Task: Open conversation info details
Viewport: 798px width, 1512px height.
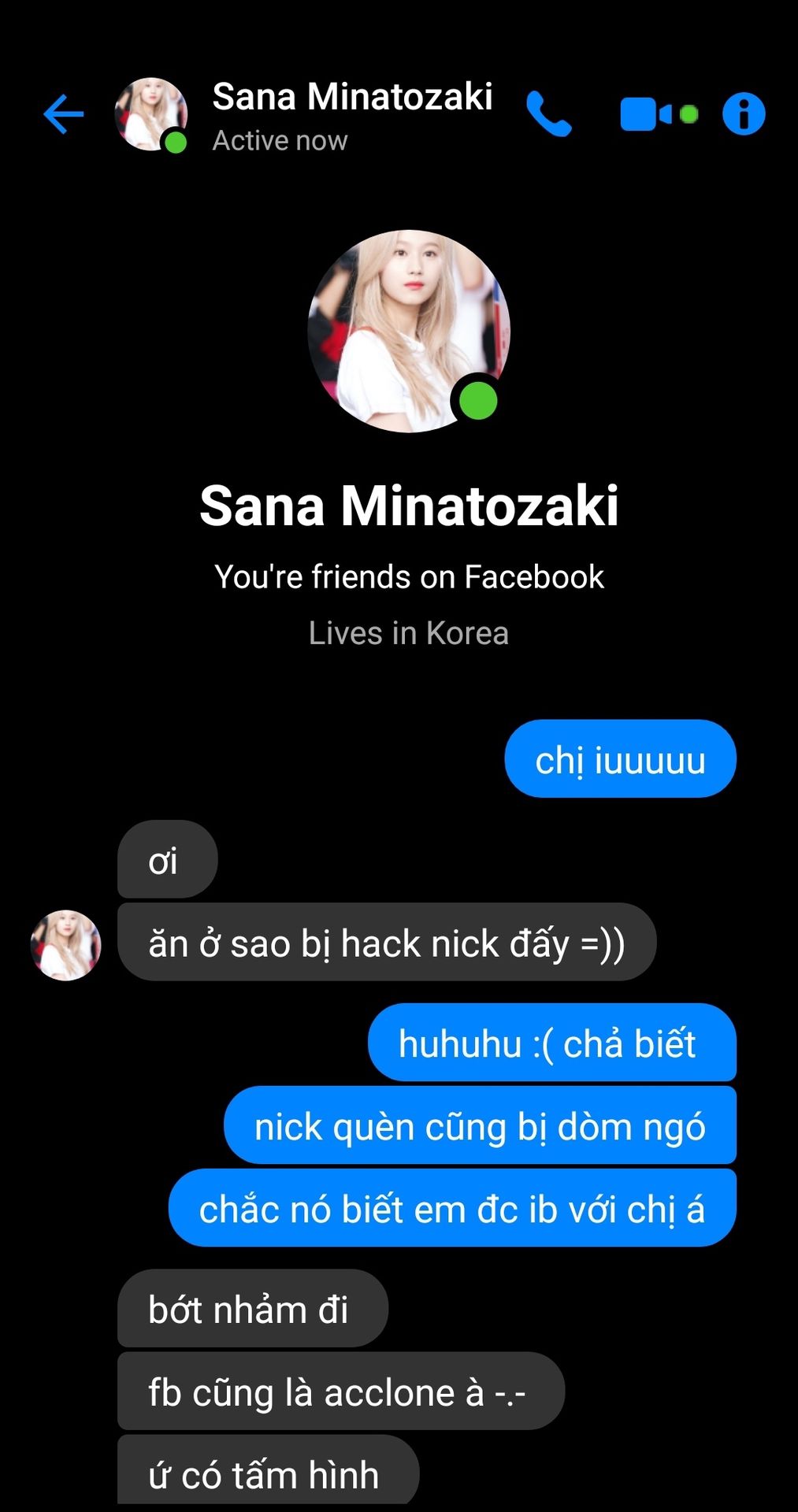Action: point(744,114)
